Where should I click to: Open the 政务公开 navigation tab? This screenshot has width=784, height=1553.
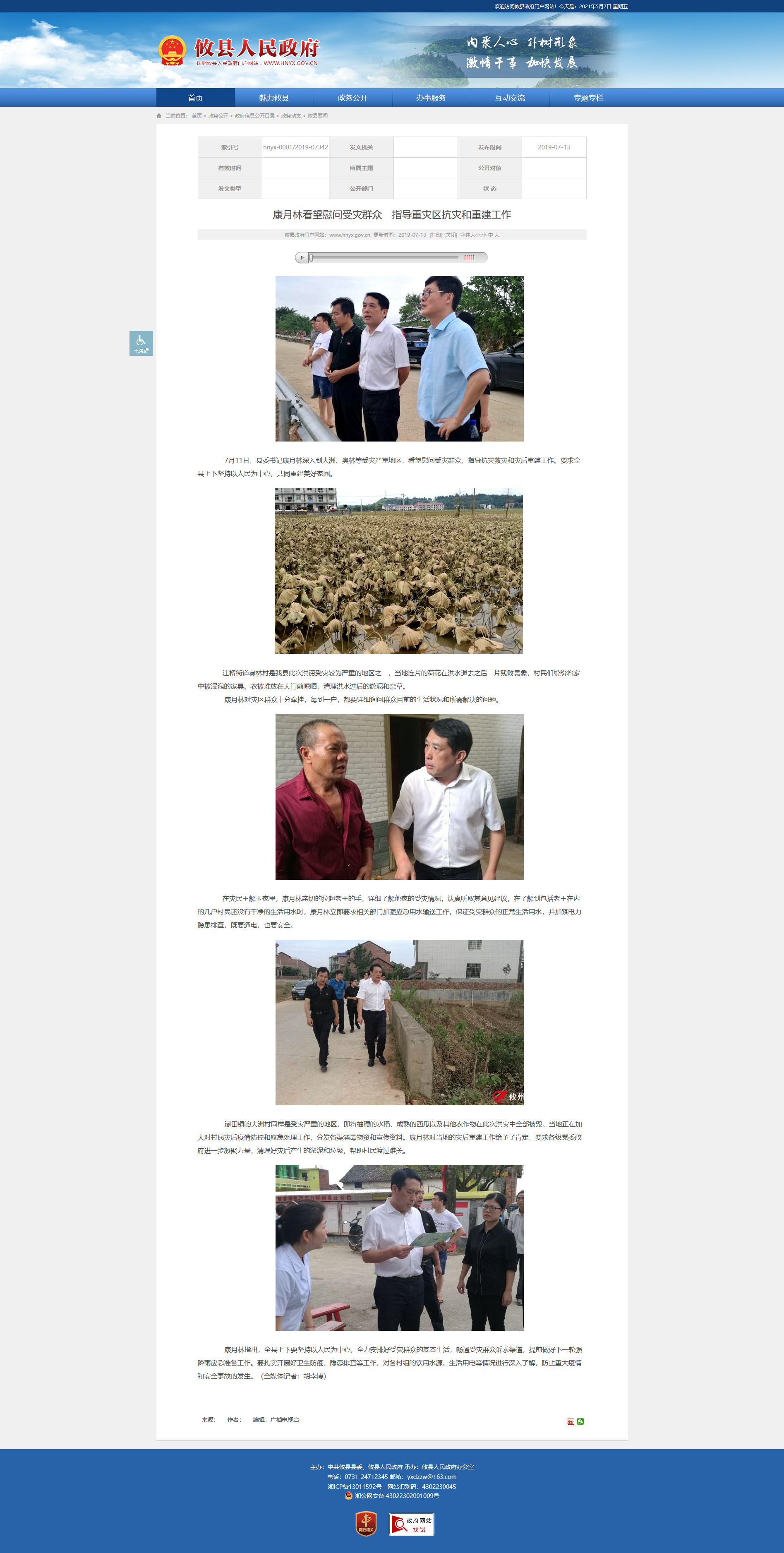pos(352,98)
